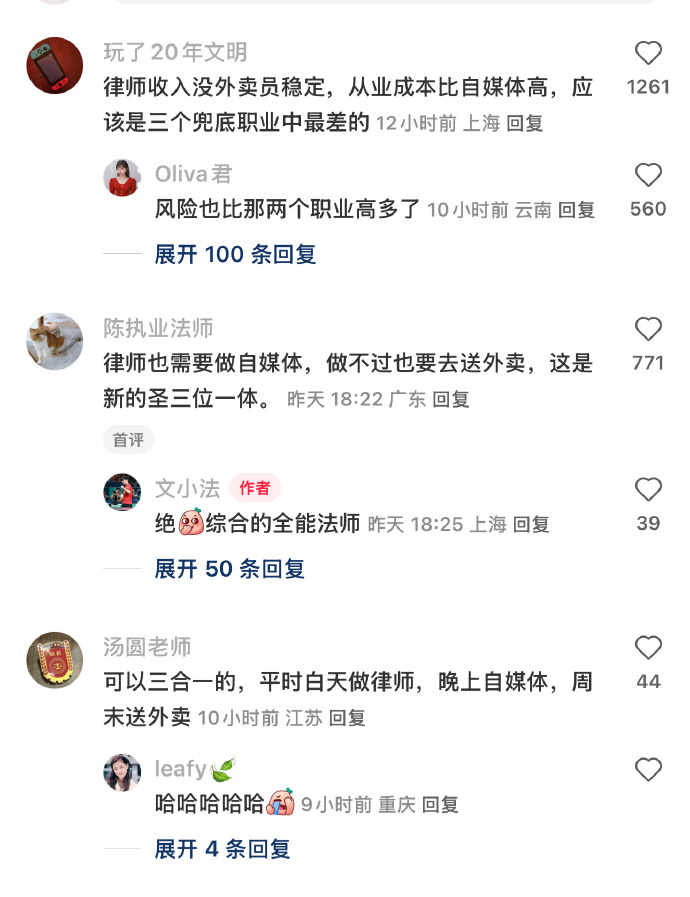Expand 100 replies under first comment
This screenshot has height=897, width=690.
pyautogui.click(x=235, y=254)
